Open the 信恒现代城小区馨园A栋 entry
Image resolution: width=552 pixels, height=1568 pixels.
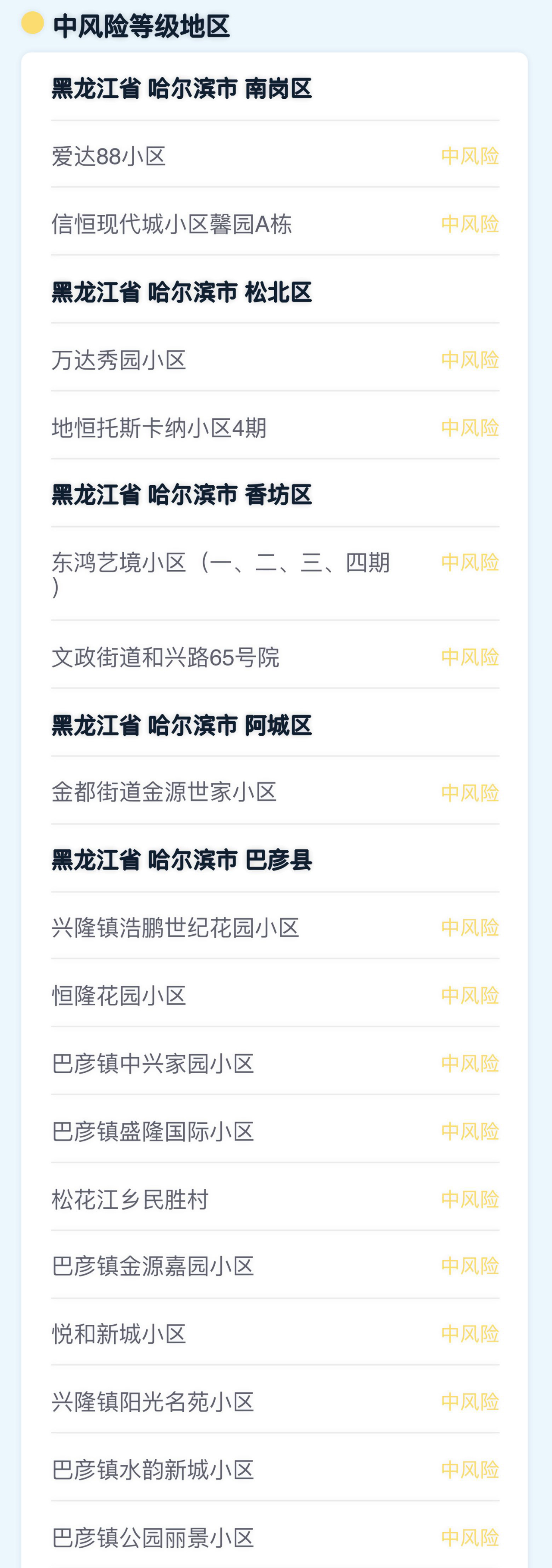pyautogui.click(x=172, y=224)
